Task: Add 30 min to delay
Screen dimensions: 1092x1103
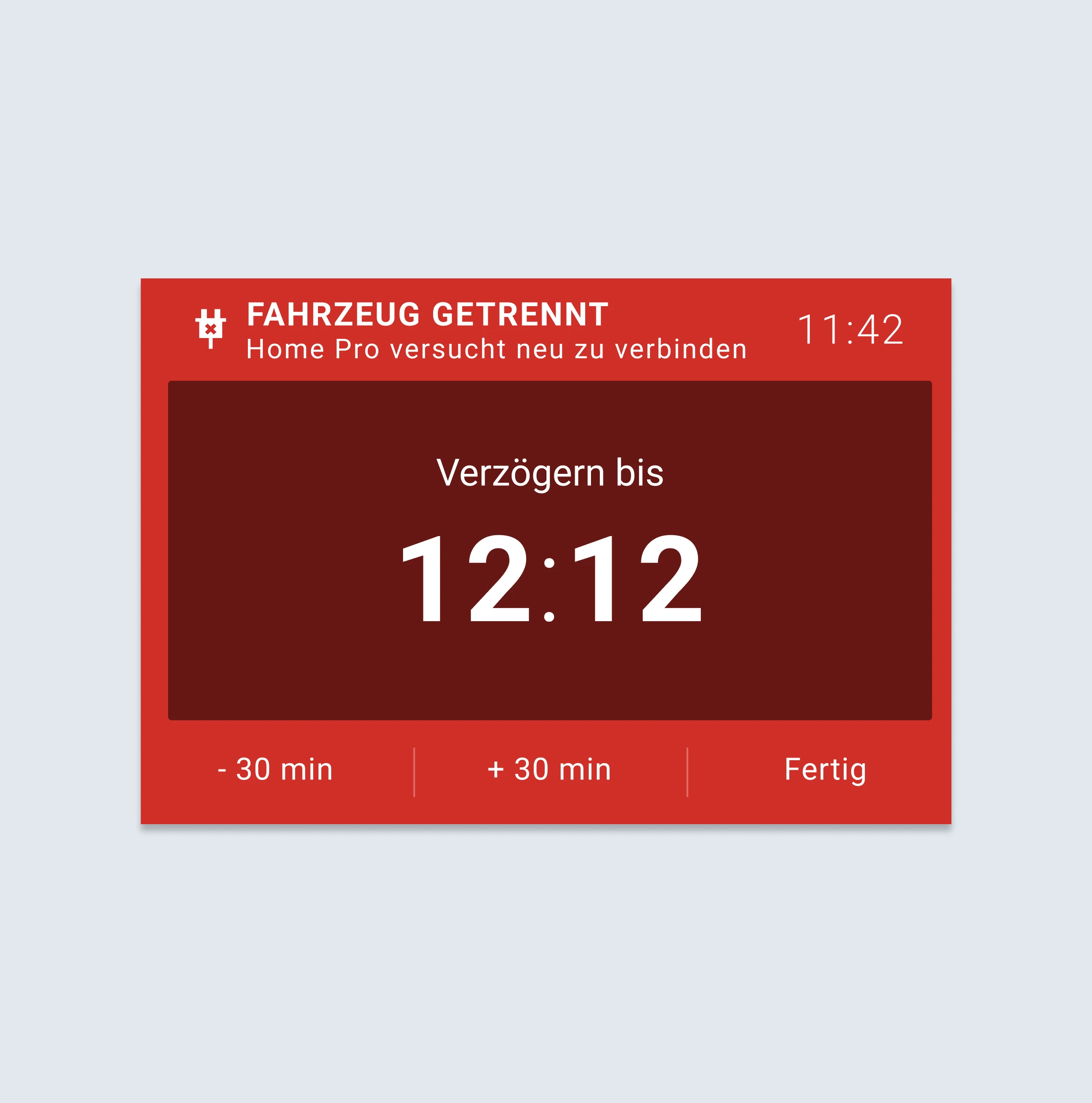Action: coord(550,769)
